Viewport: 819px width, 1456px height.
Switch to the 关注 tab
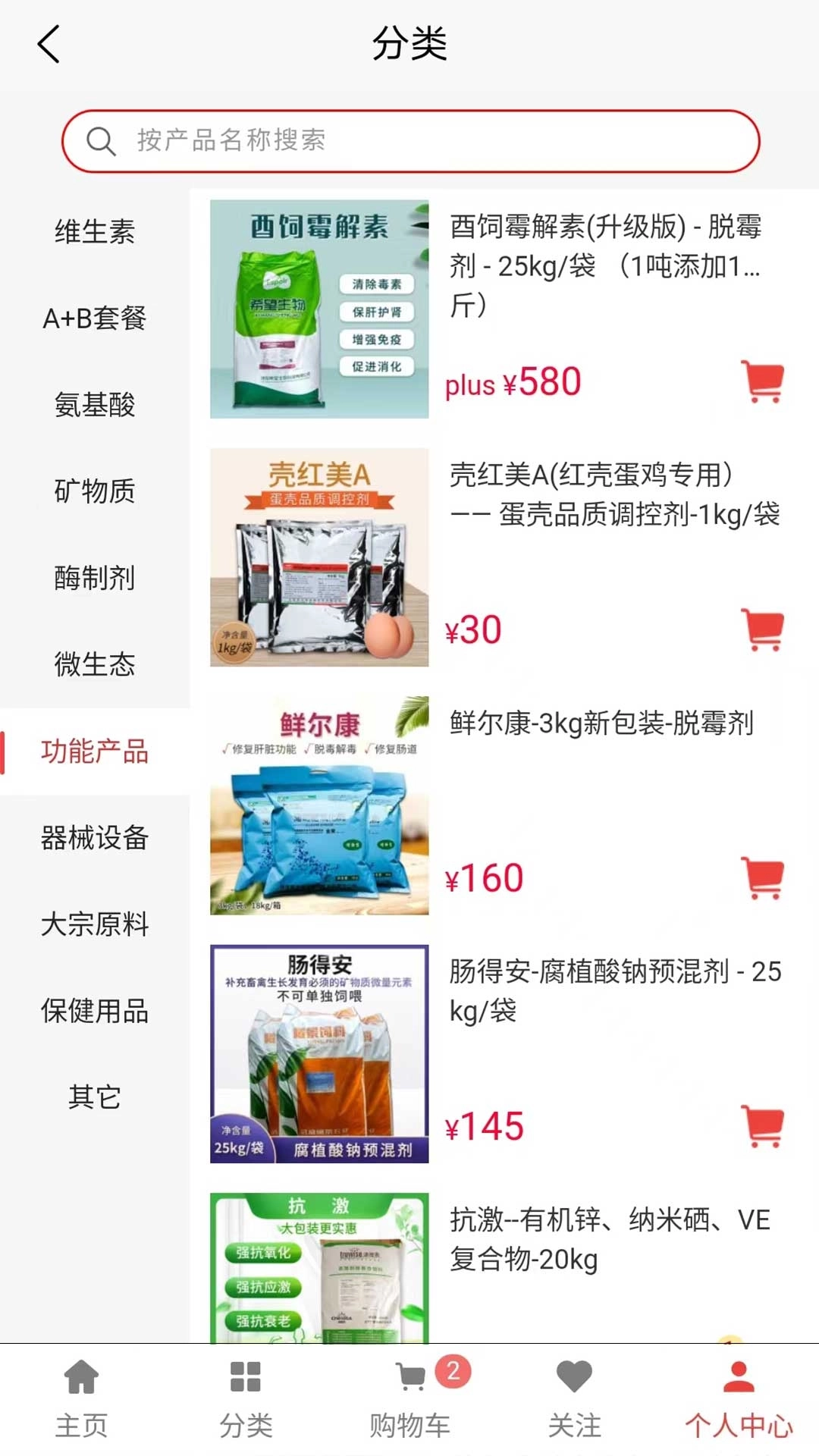coord(574,1399)
